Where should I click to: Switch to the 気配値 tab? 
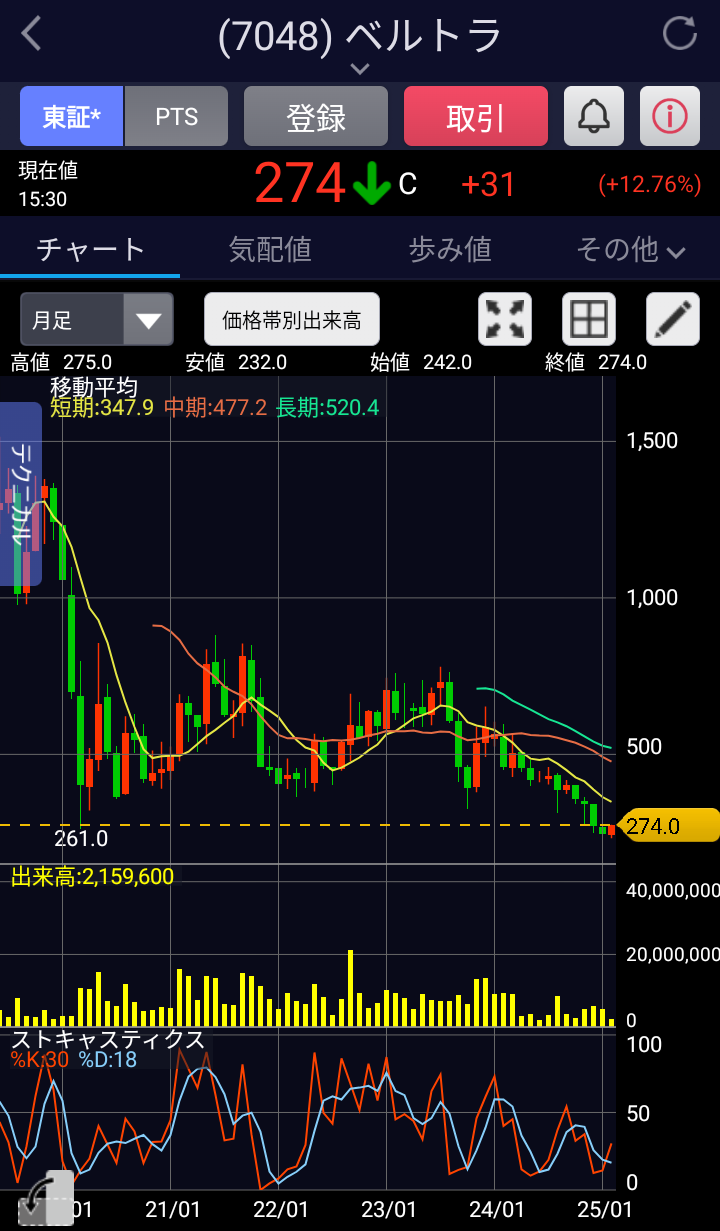[x=270, y=249]
